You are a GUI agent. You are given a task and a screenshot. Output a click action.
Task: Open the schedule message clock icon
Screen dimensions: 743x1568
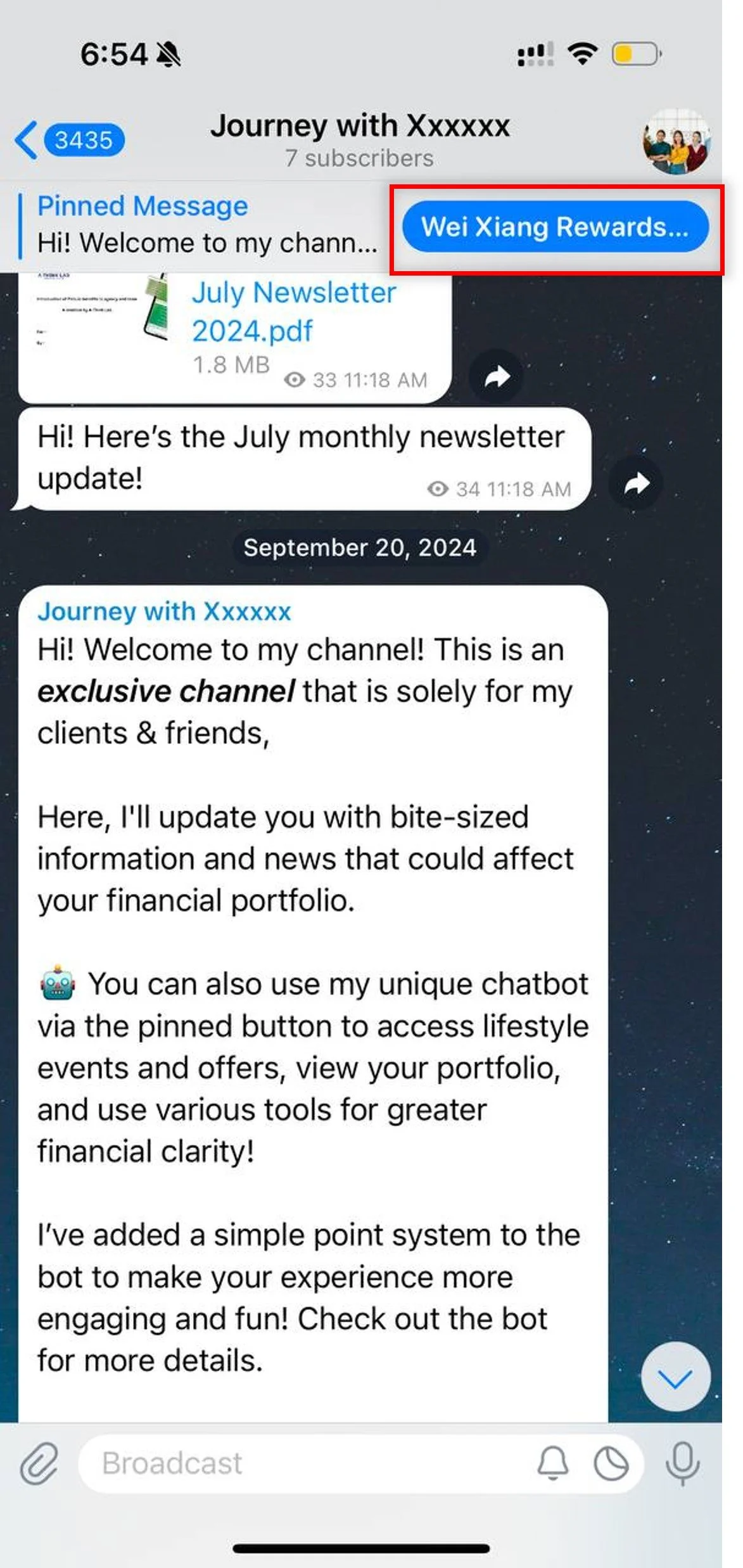611,1463
